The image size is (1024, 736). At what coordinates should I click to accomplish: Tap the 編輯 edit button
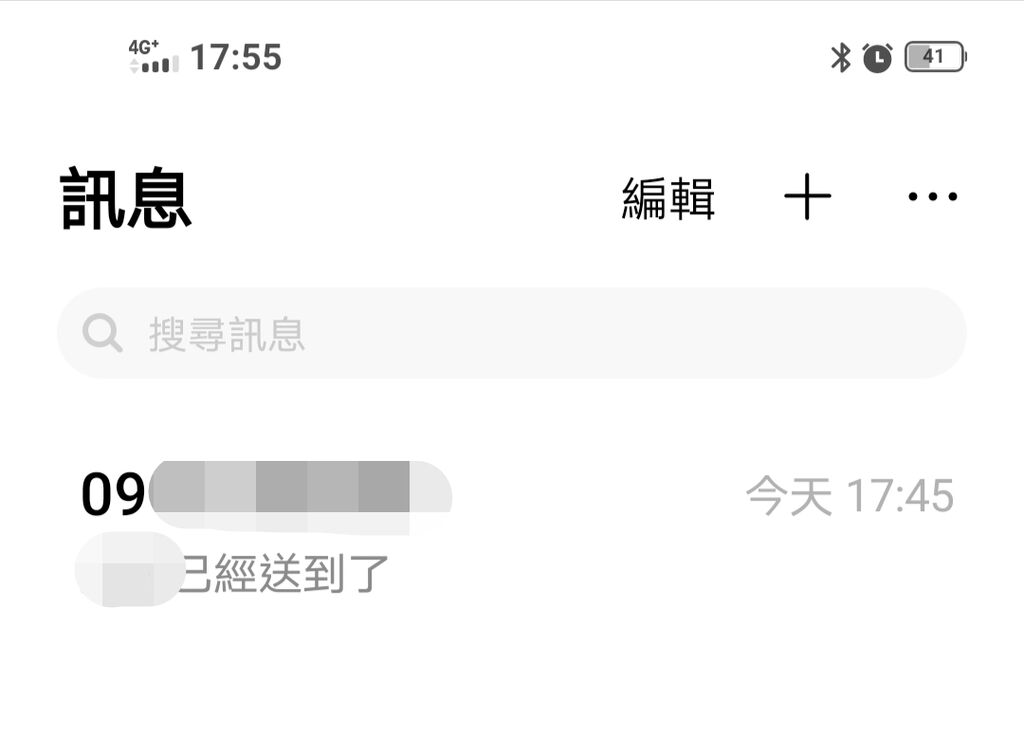(x=668, y=198)
